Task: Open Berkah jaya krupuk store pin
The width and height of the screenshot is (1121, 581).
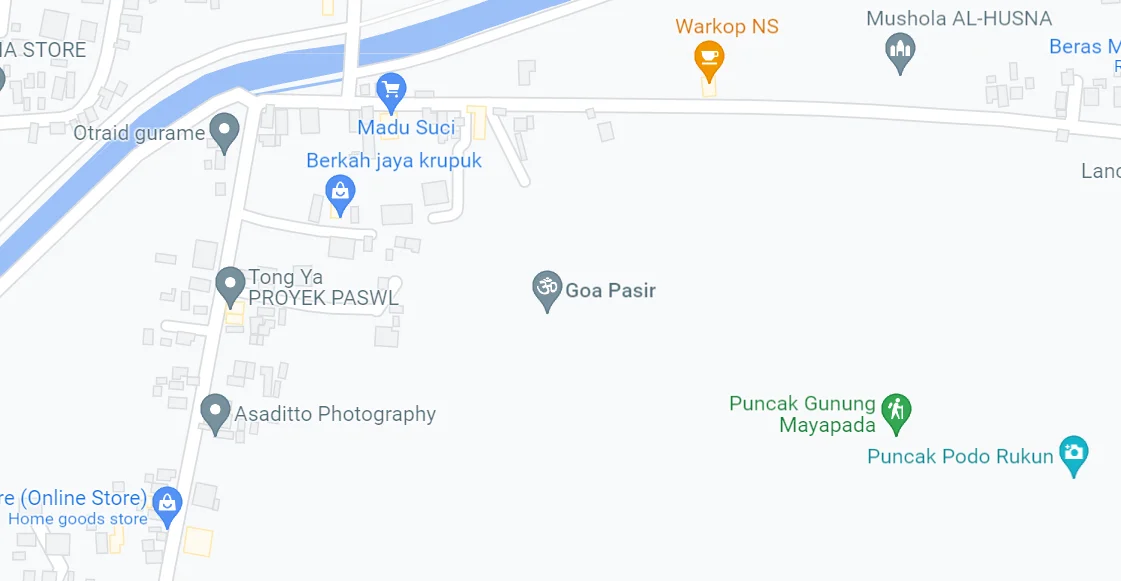Action: 341,192
